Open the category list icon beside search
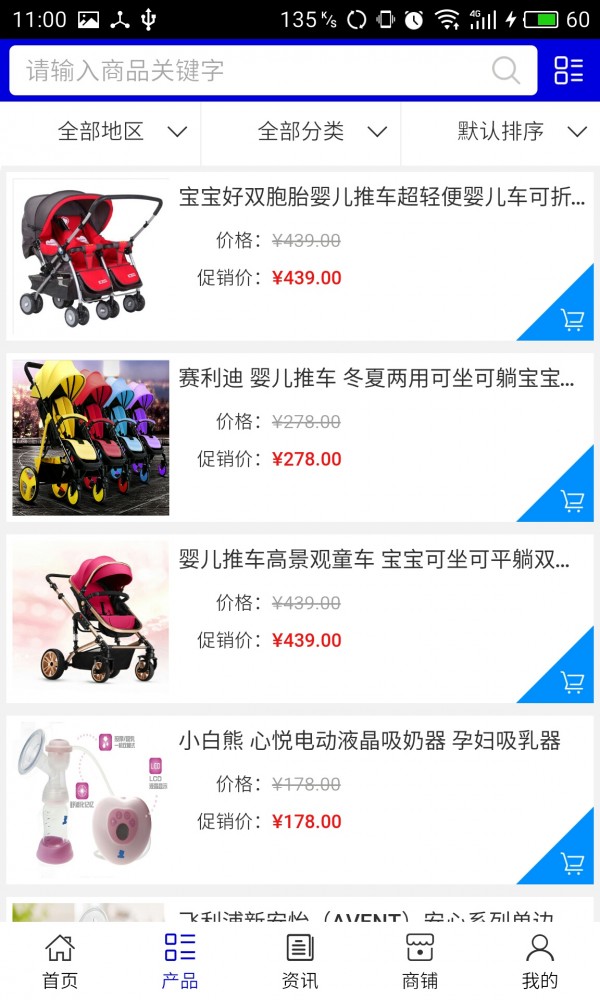This screenshot has height=1000, width=600. 568,70
